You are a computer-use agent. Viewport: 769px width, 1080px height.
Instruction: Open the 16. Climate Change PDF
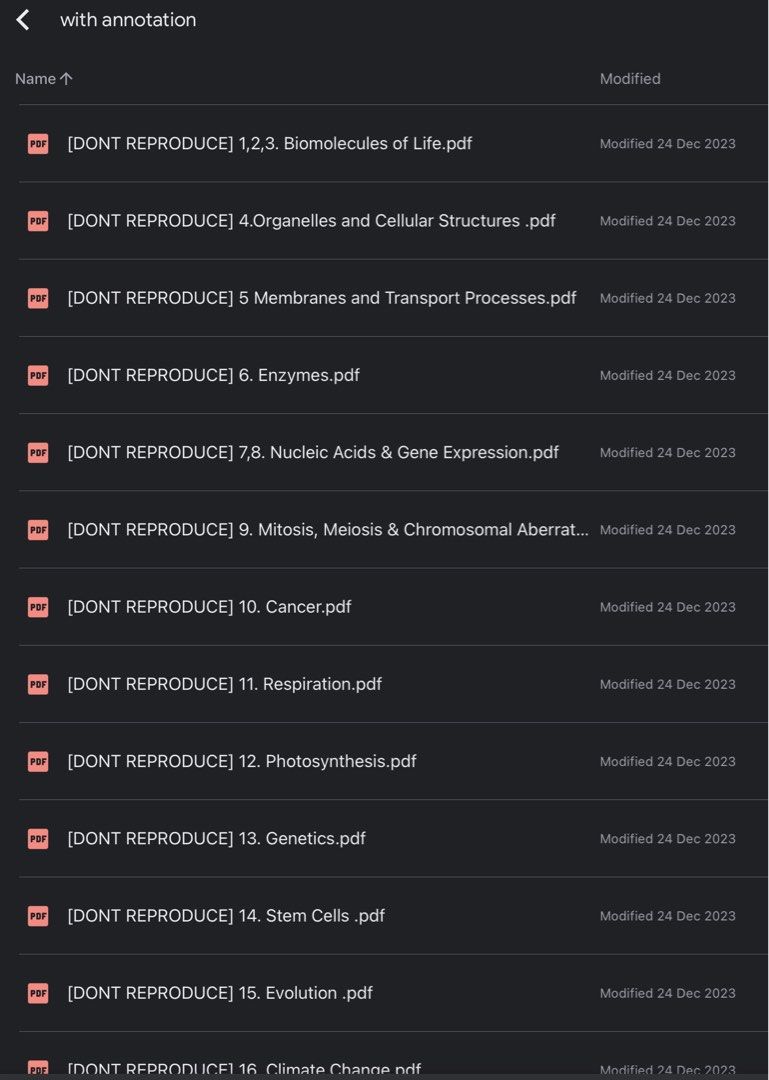(x=244, y=1069)
